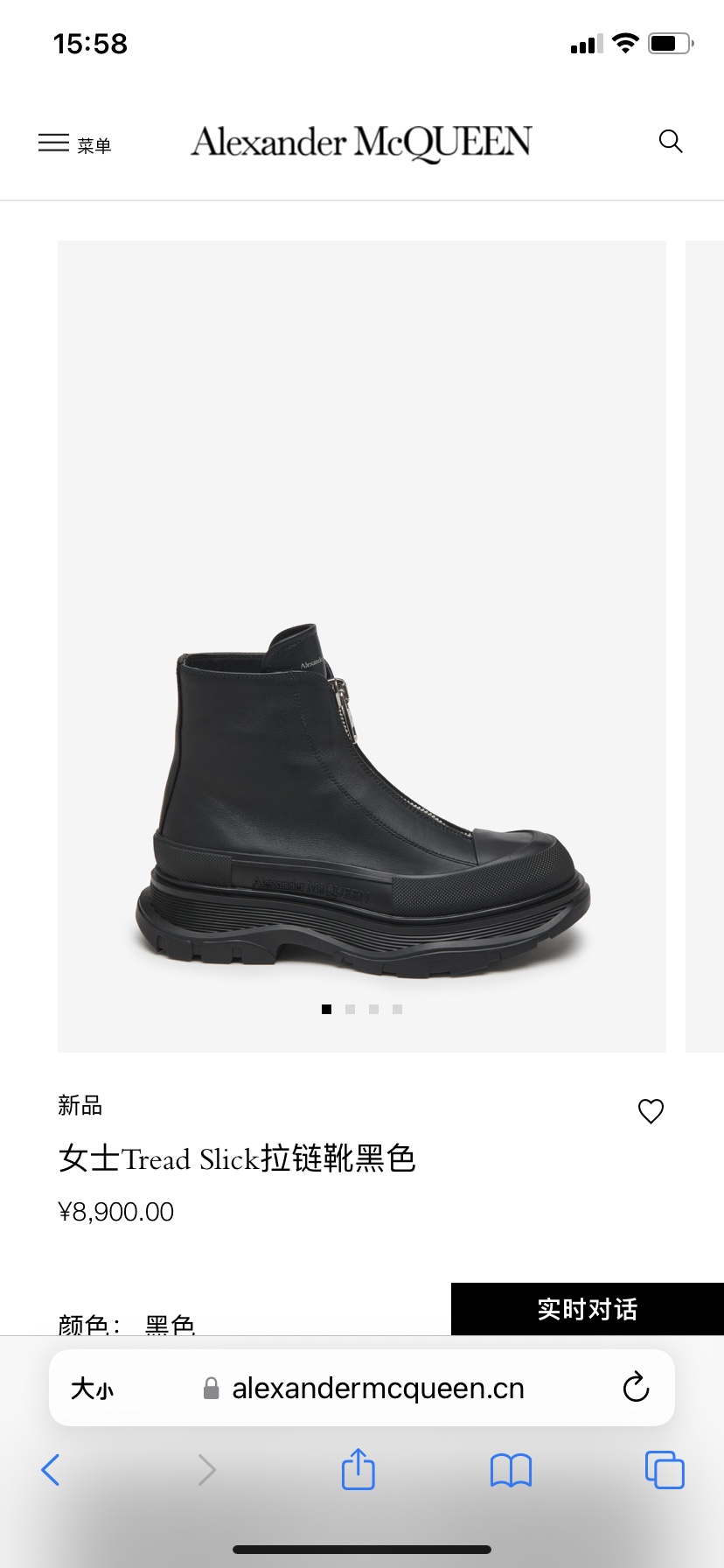The width and height of the screenshot is (724, 1568).
Task: Open the 菜单 hamburger menu
Action: coord(73,143)
